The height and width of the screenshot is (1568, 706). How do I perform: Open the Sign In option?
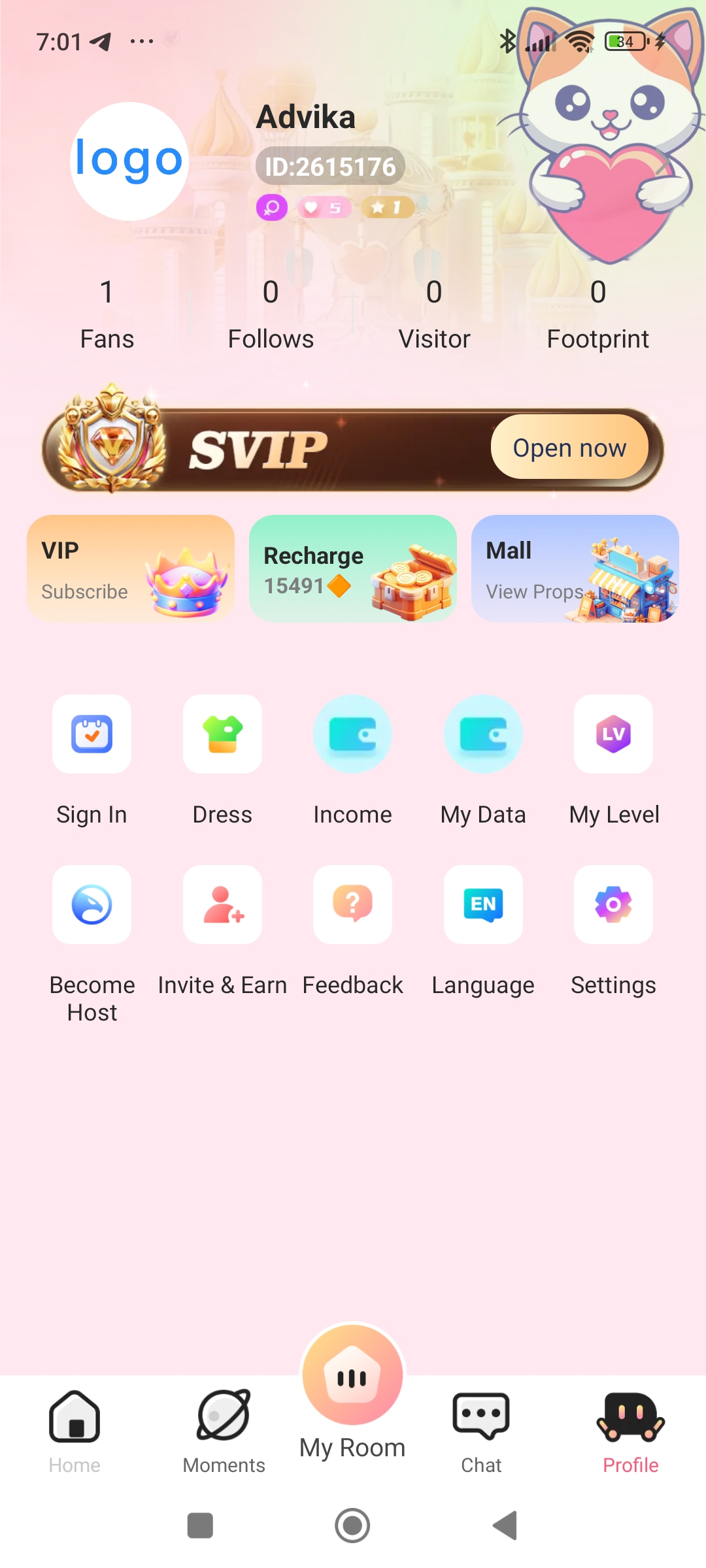92,734
